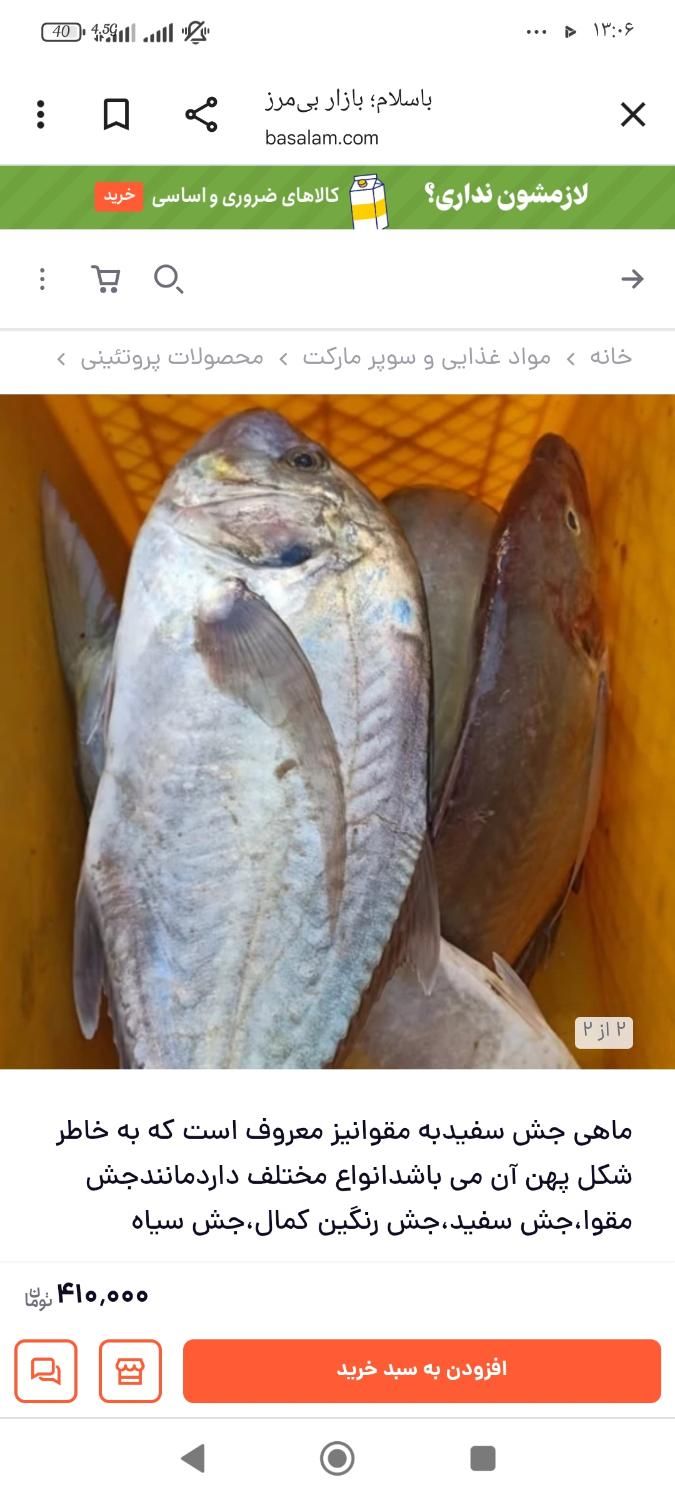Close the in-app browser tab
The width and height of the screenshot is (675, 1500).
click(x=632, y=115)
